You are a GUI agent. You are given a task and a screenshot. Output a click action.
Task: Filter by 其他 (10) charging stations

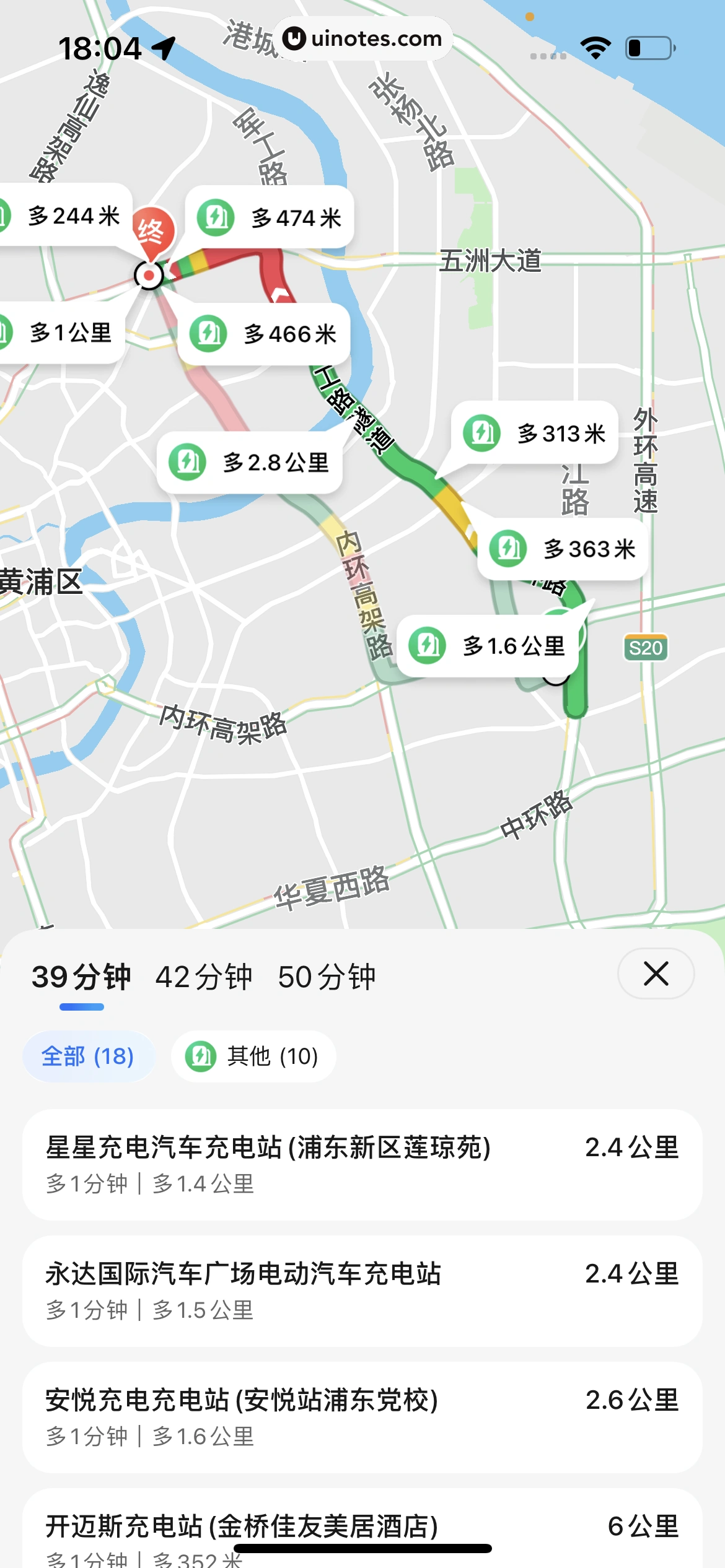click(254, 1056)
